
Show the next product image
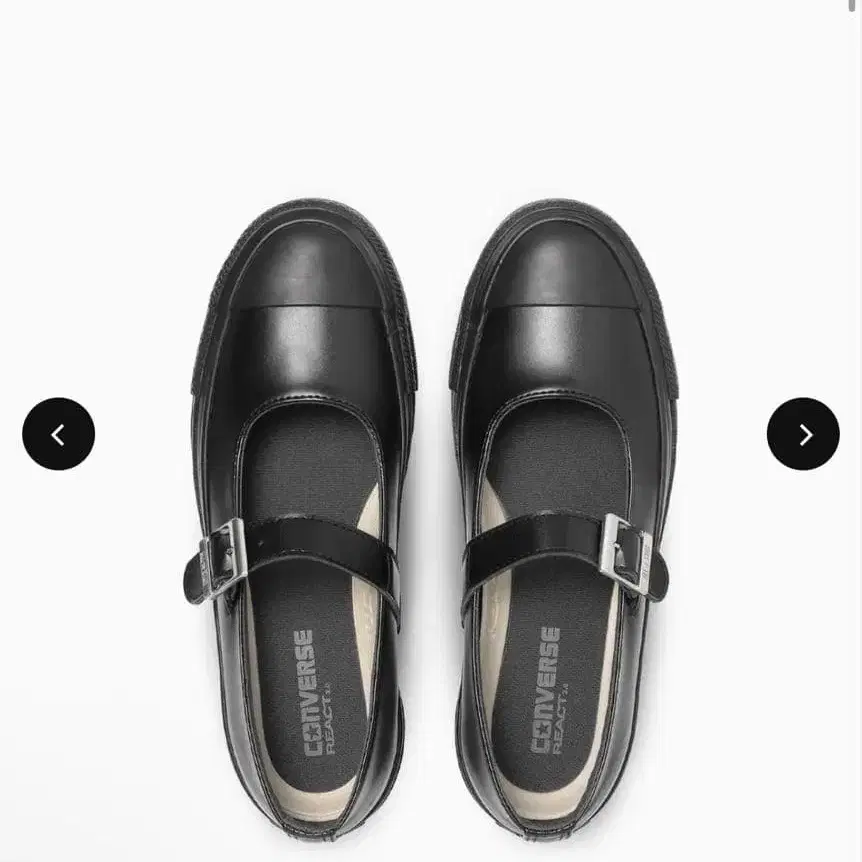pos(803,434)
